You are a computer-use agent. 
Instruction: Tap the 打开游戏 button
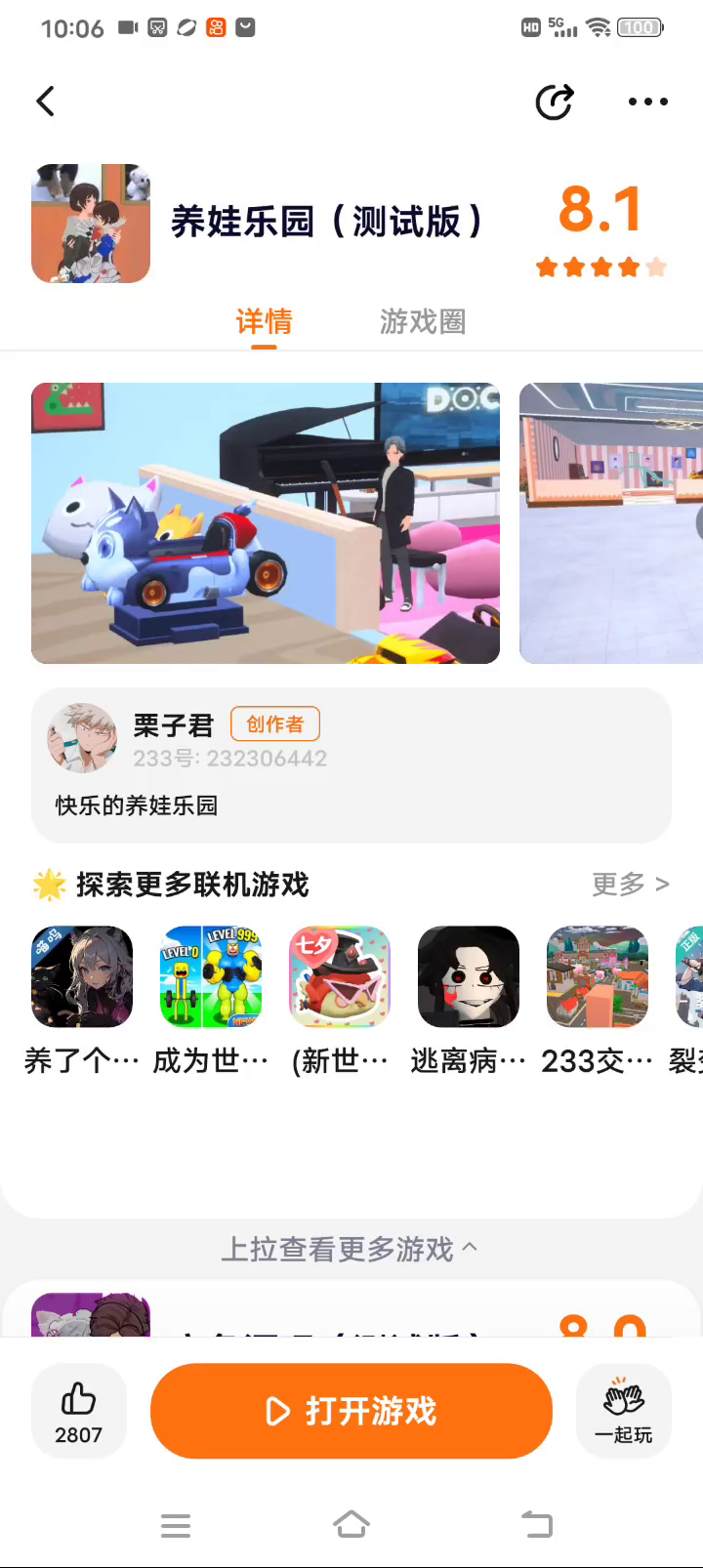tap(351, 1411)
